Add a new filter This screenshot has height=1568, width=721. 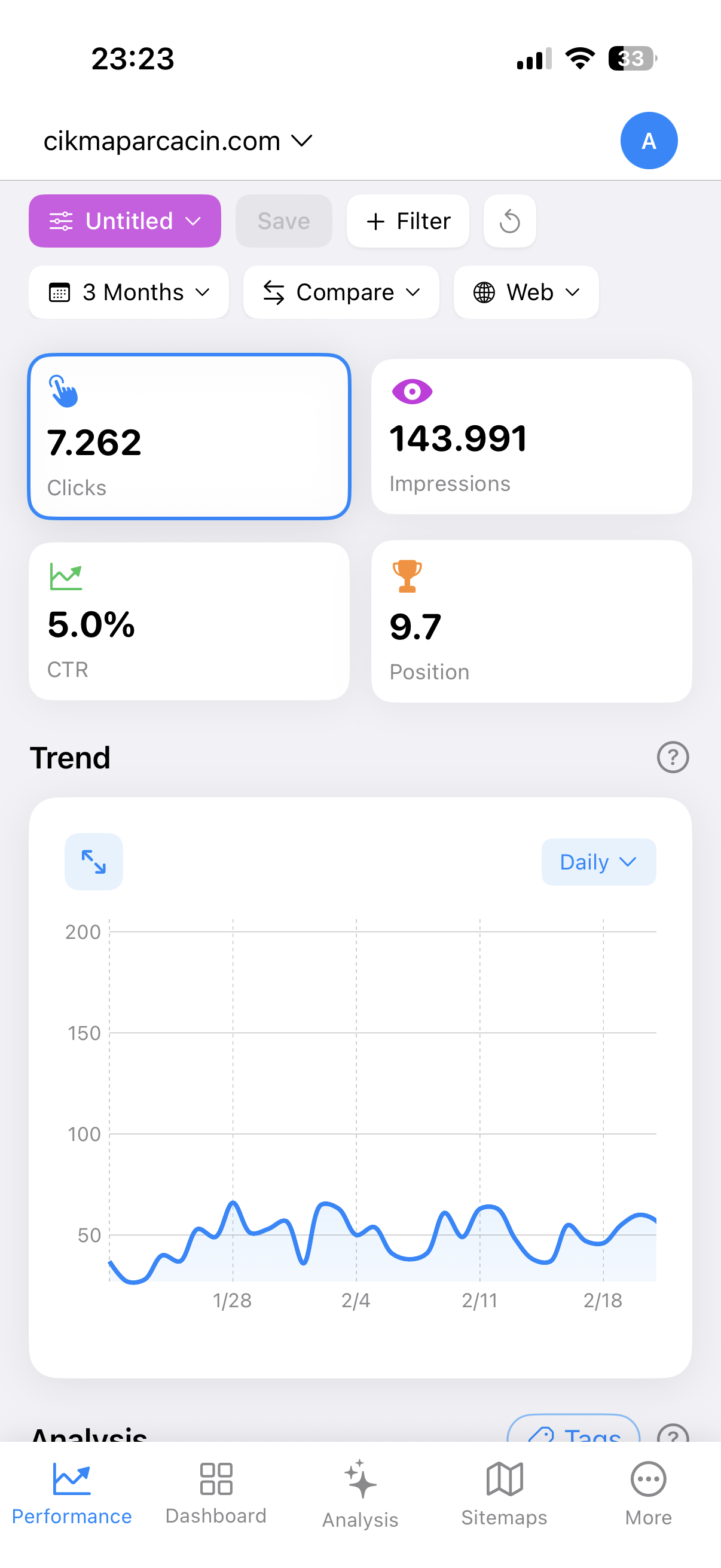click(408, 221)
